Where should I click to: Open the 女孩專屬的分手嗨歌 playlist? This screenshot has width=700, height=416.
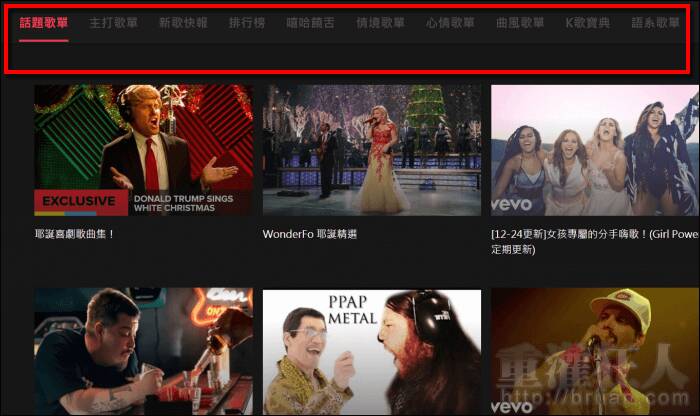click(x=595, y=150)
